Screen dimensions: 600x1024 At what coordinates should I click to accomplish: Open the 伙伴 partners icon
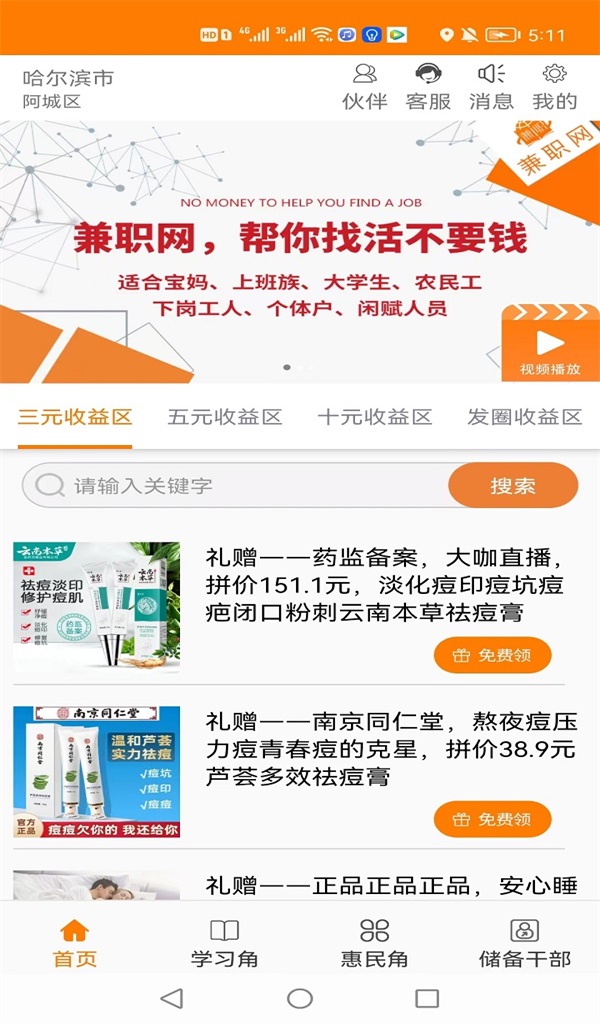tap(365, 86)
